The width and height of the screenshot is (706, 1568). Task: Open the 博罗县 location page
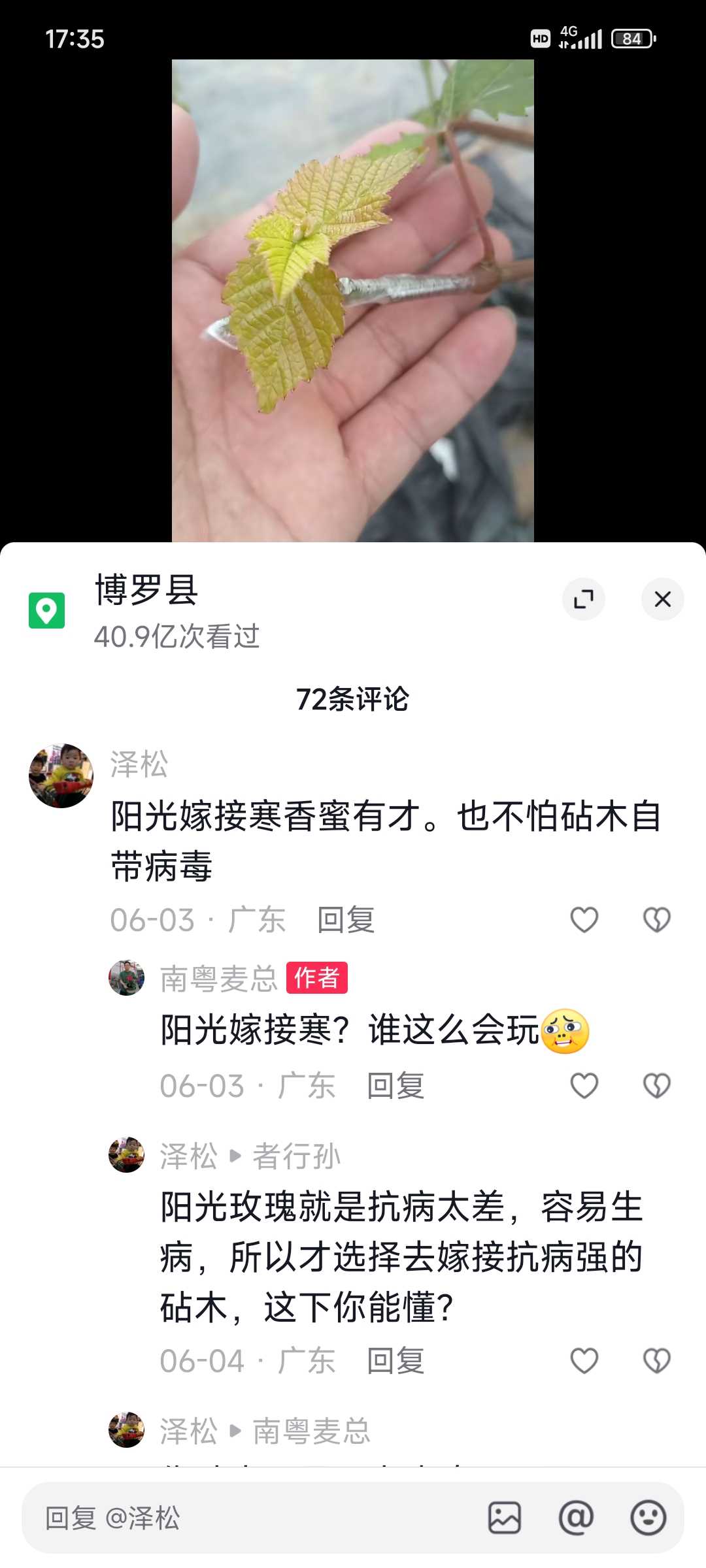146,590
